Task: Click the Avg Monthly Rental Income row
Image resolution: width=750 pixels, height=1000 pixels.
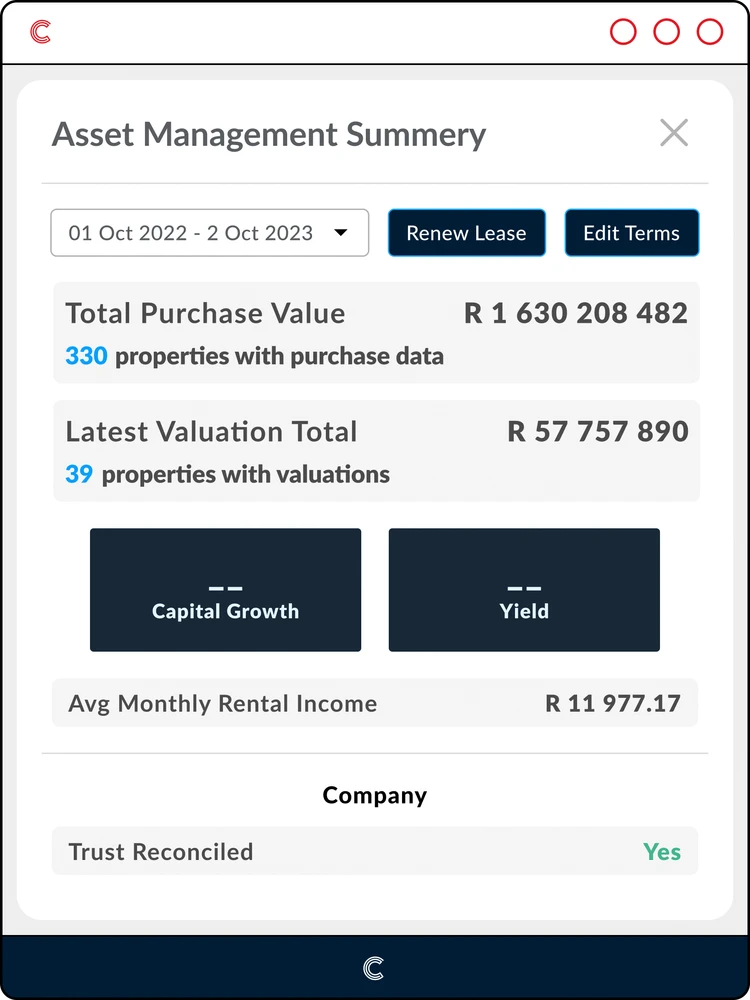Action: pyautogui.click(x=374, y=703)
